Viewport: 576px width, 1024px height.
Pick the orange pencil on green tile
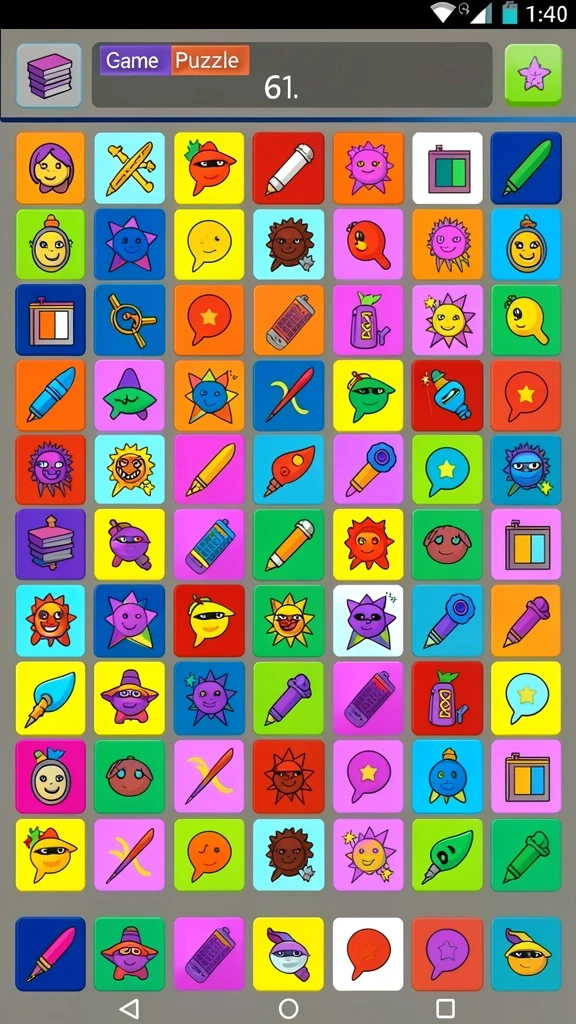(x=289, y=545)
